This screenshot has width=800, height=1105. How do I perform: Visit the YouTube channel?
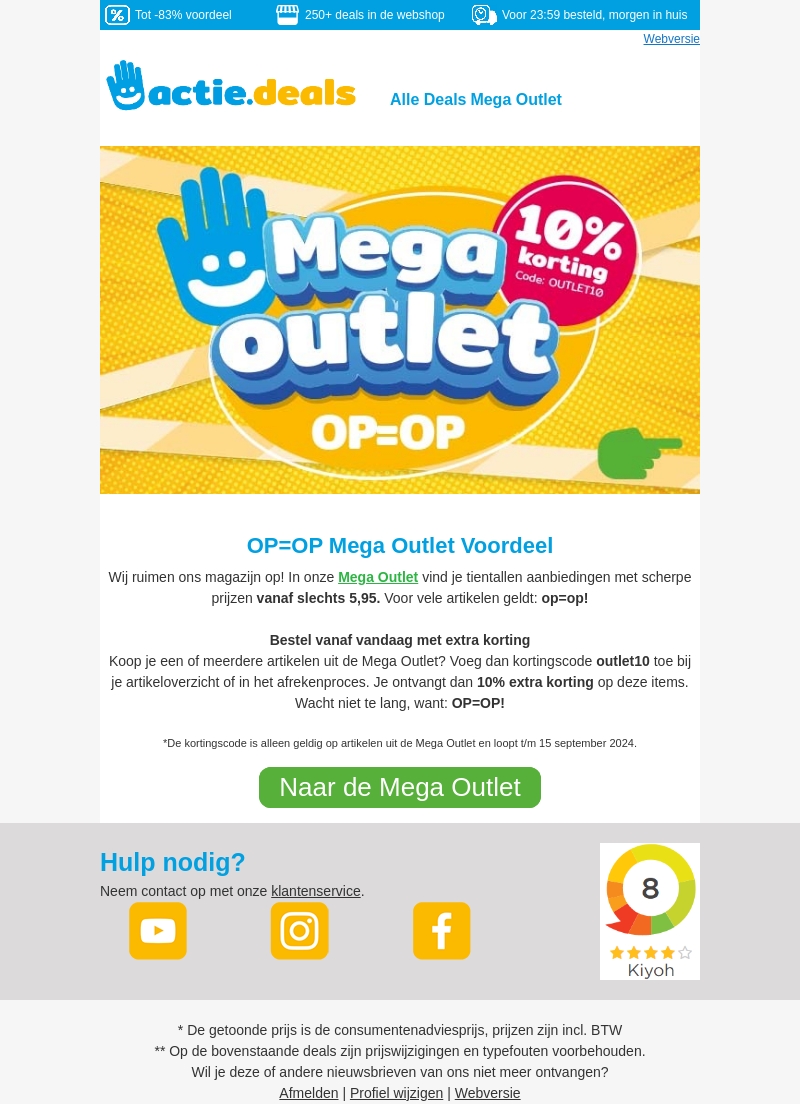pyautogui.click(x=158, y=931)
